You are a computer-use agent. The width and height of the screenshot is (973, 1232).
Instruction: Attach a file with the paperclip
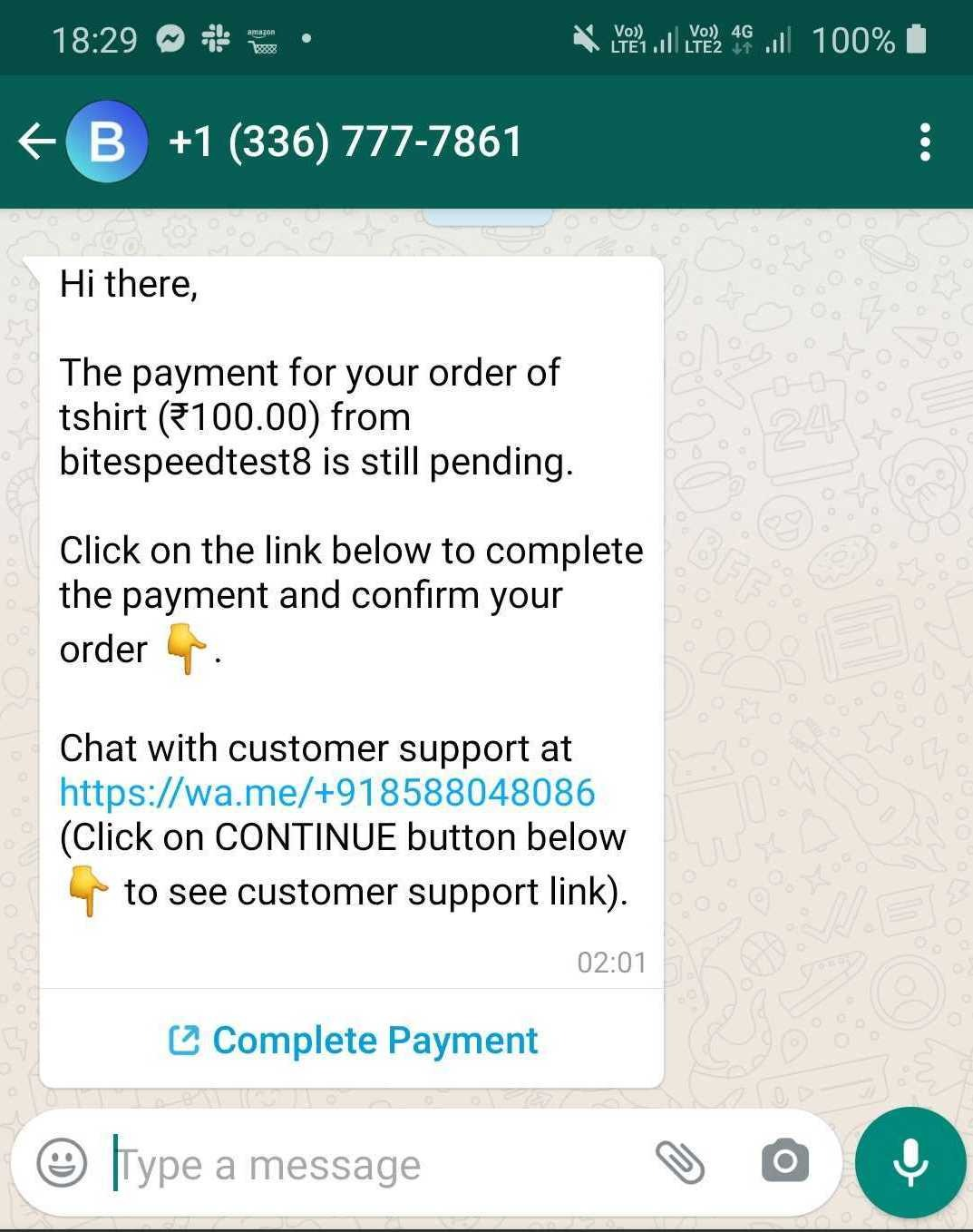click(679, 1162)
